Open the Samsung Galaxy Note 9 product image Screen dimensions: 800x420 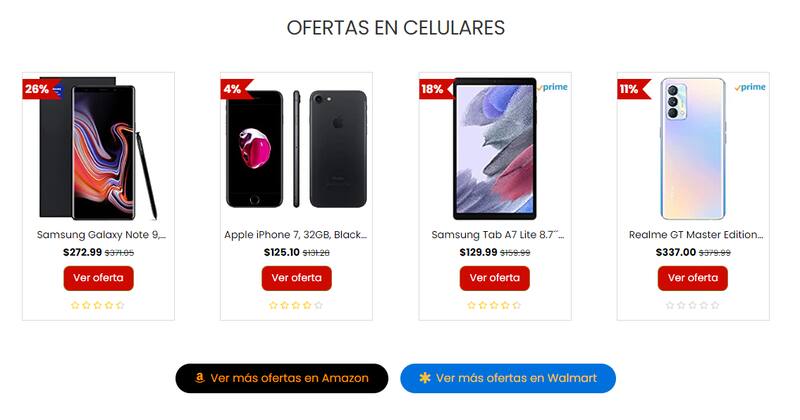[98, 148]
